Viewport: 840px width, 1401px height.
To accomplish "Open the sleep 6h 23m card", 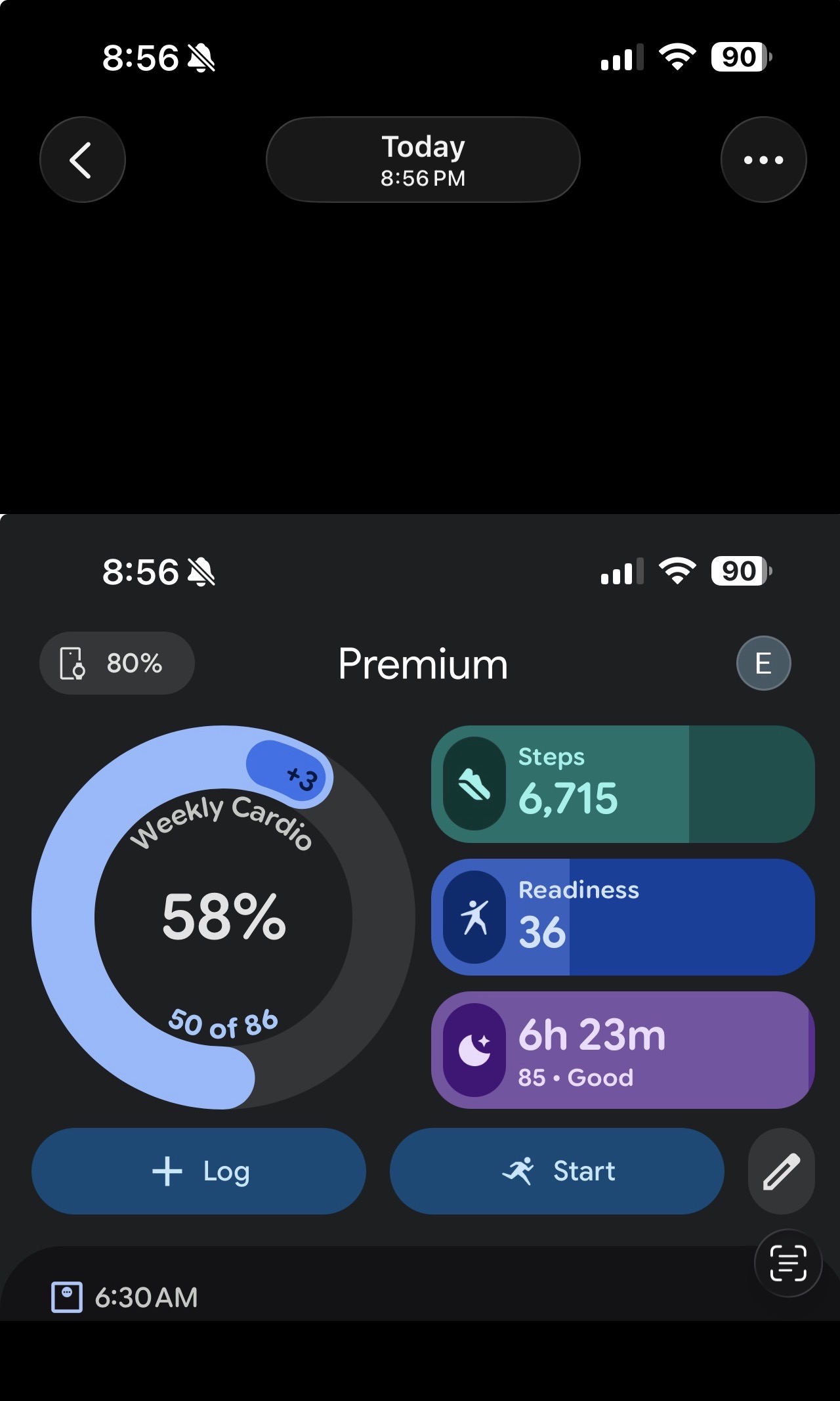I will click(623, 1050).
